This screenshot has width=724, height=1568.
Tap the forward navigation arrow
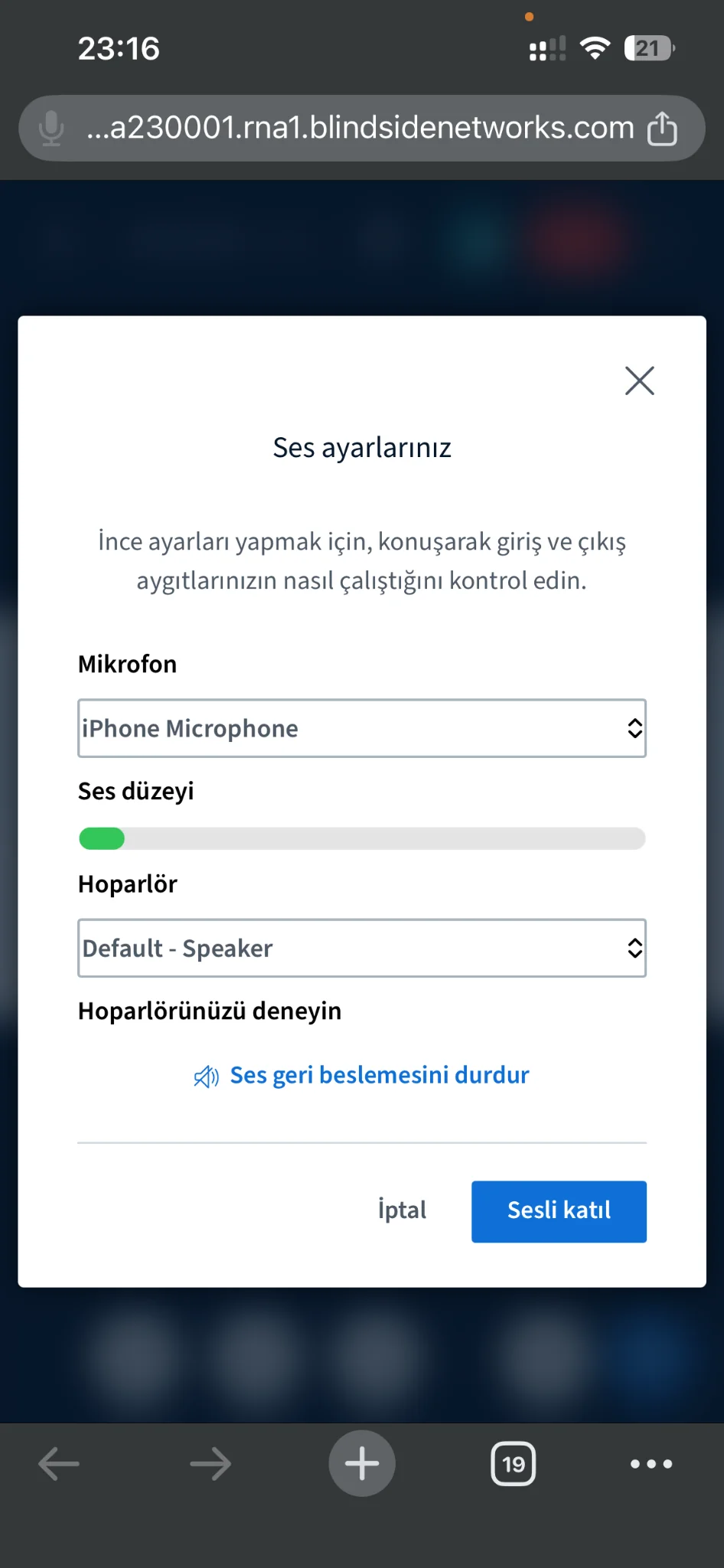click(x=210, y=1464)
